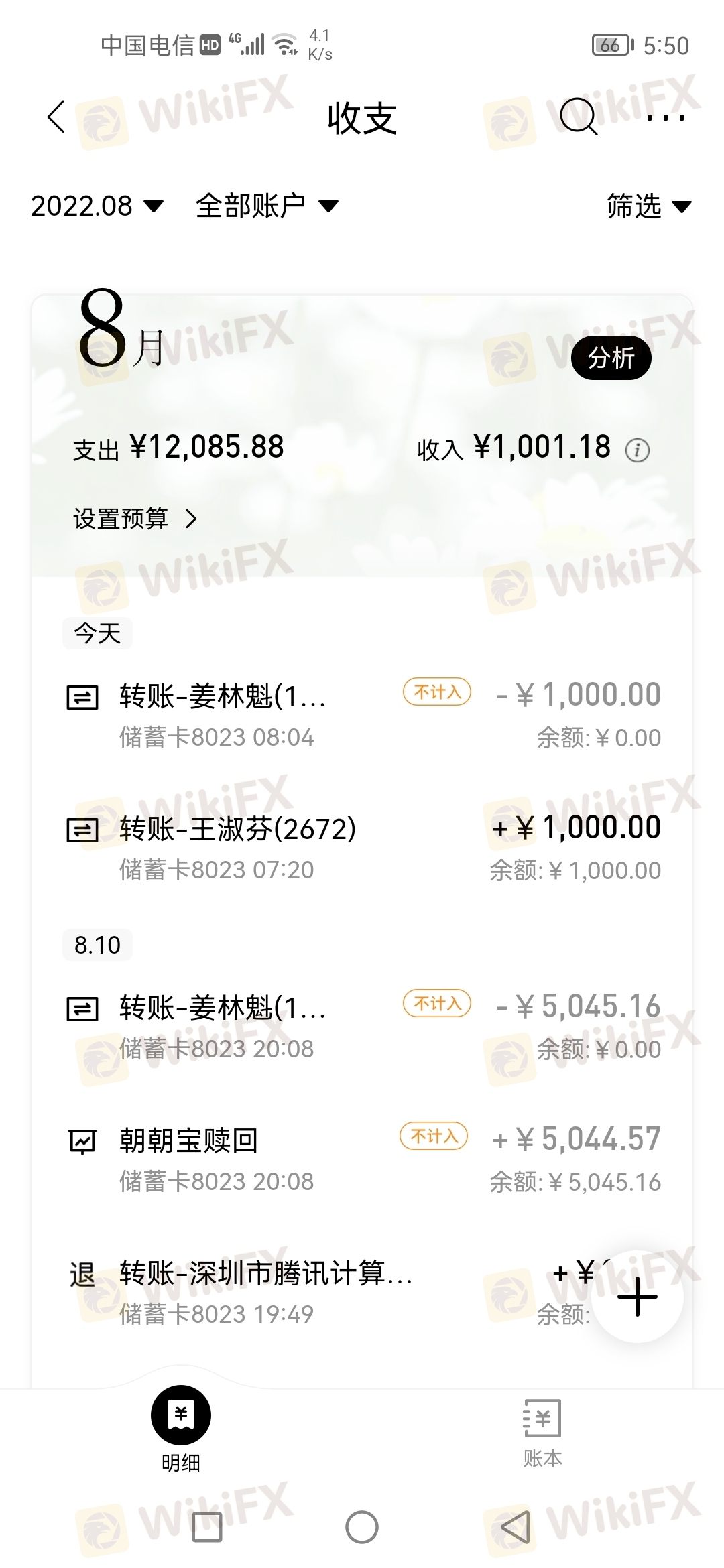Image resolution: width=724 pixels, height=1568 pixels.
Task: Go back using the top-left arrow
Action: [x=57, y=117]
